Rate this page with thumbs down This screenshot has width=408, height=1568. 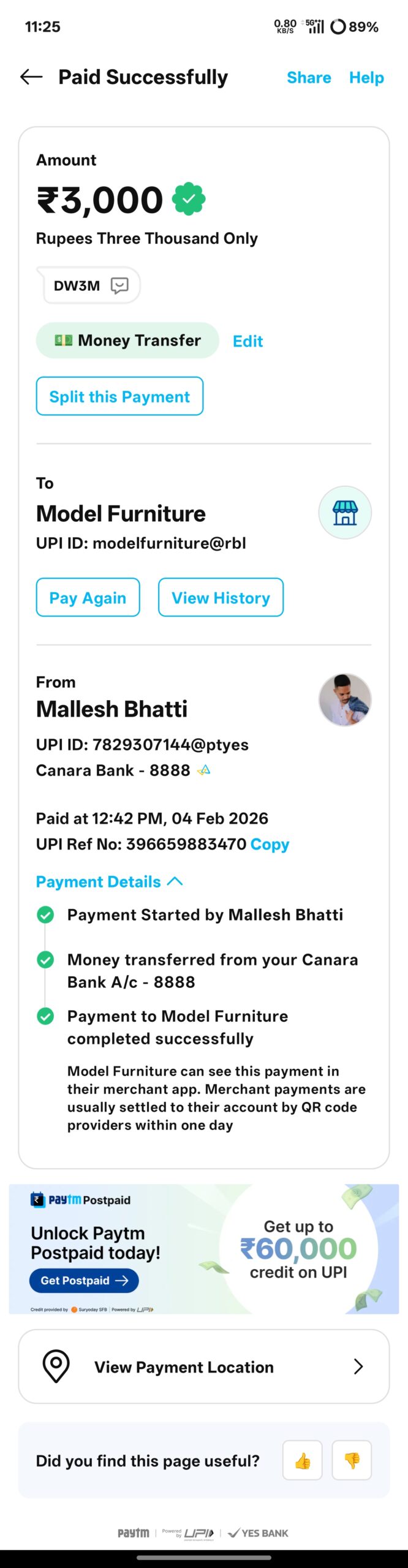[352, 1461]
